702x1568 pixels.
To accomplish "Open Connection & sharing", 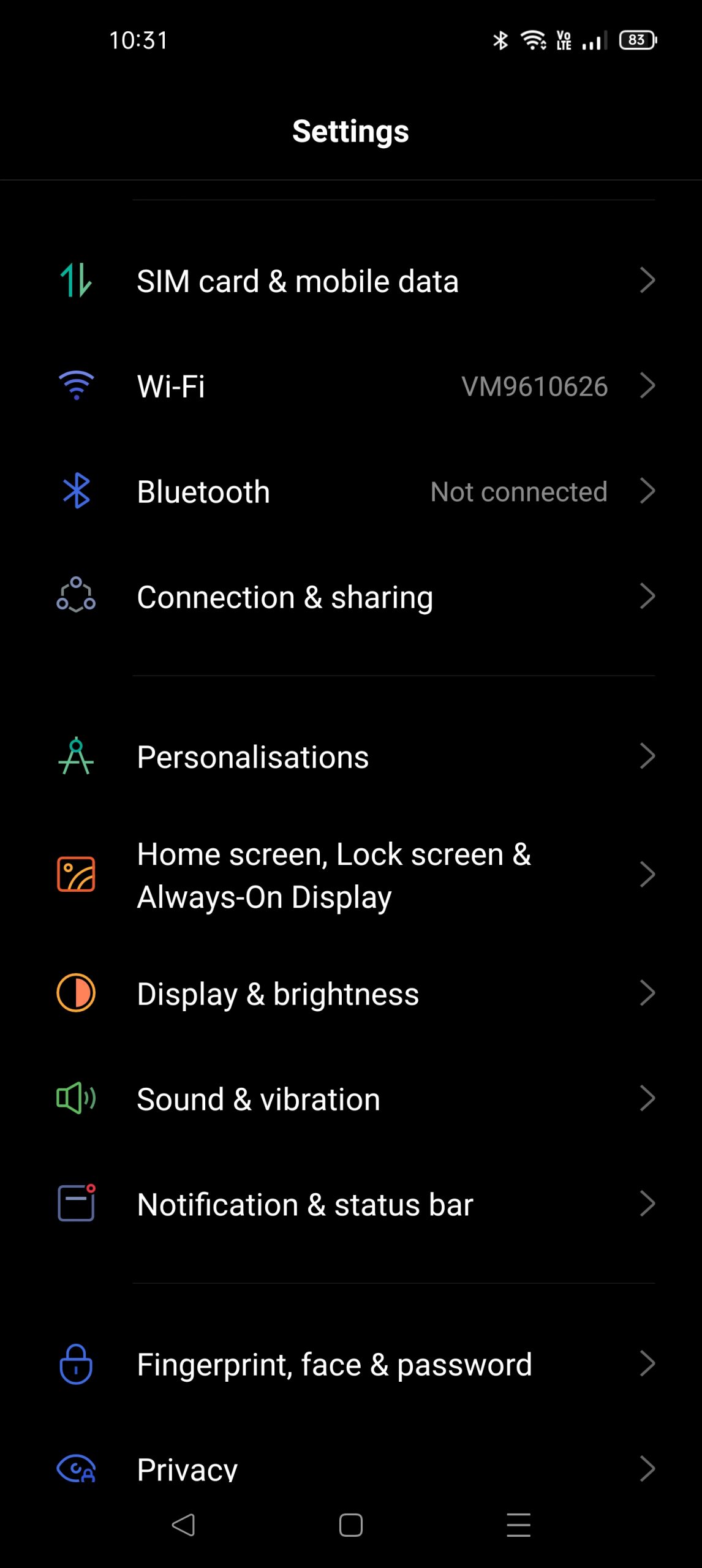I will point(350,597).
